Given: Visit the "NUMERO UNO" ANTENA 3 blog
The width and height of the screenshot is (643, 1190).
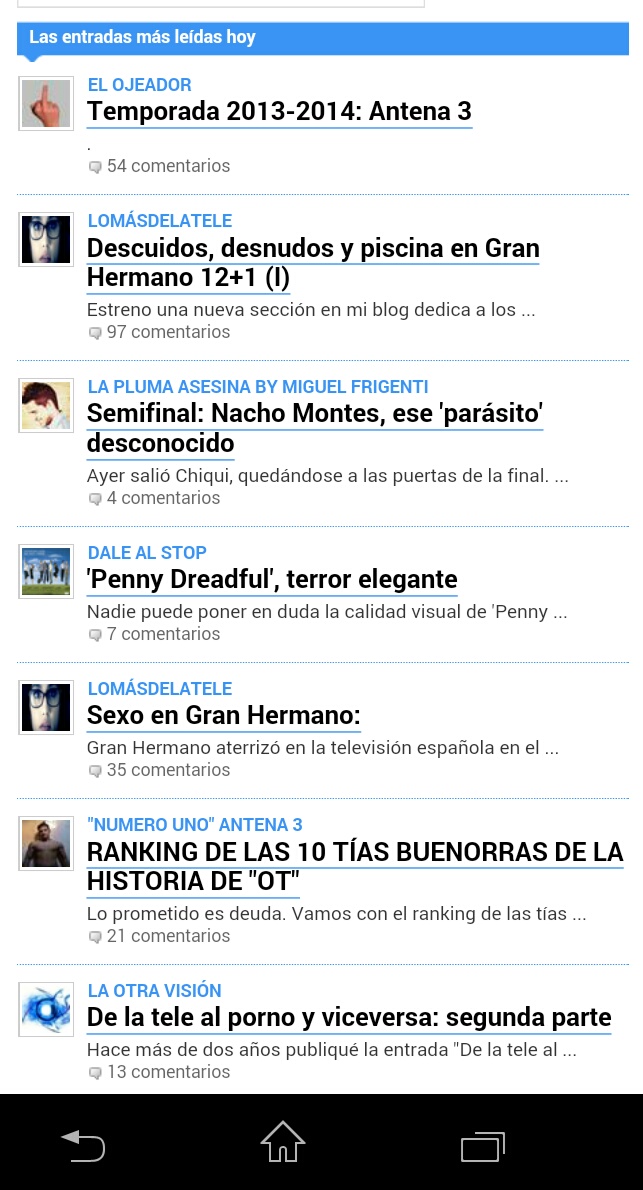Looking at the screenshot, I should coord(194,825).
